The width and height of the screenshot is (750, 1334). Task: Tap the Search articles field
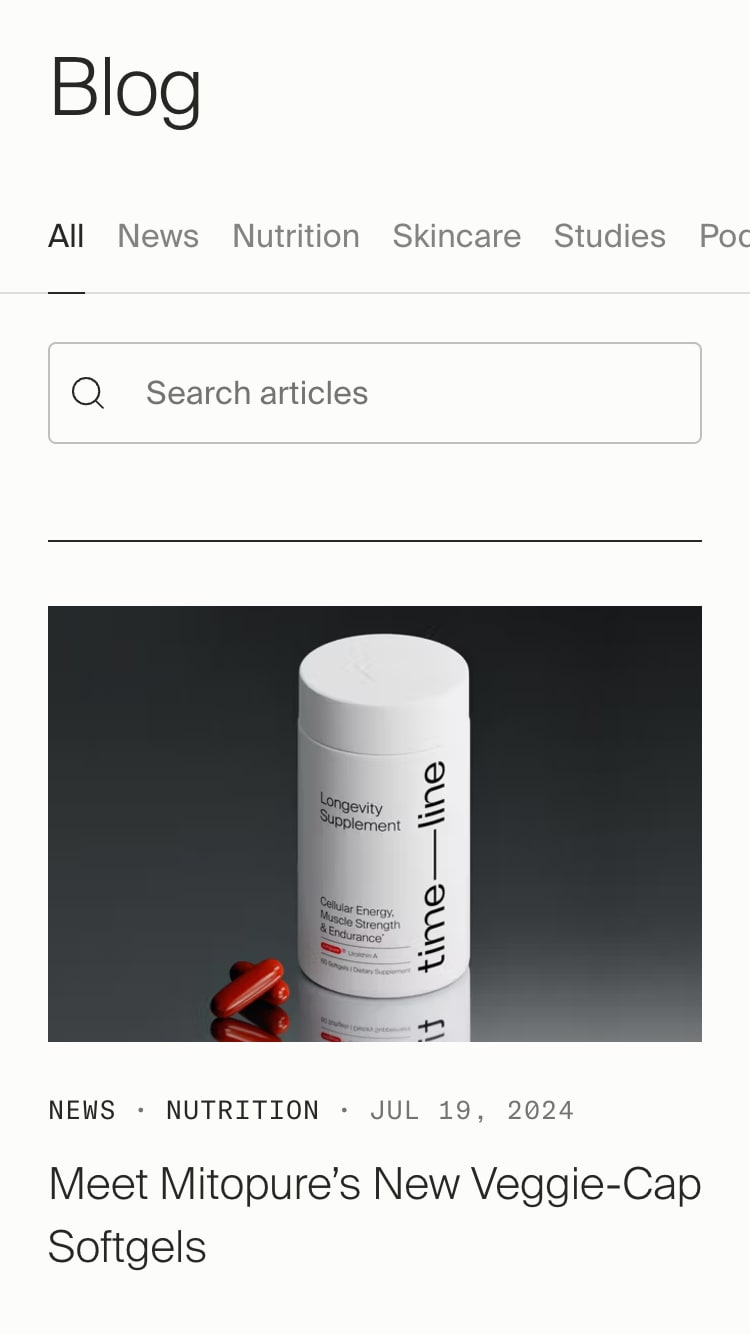point(400,393)
